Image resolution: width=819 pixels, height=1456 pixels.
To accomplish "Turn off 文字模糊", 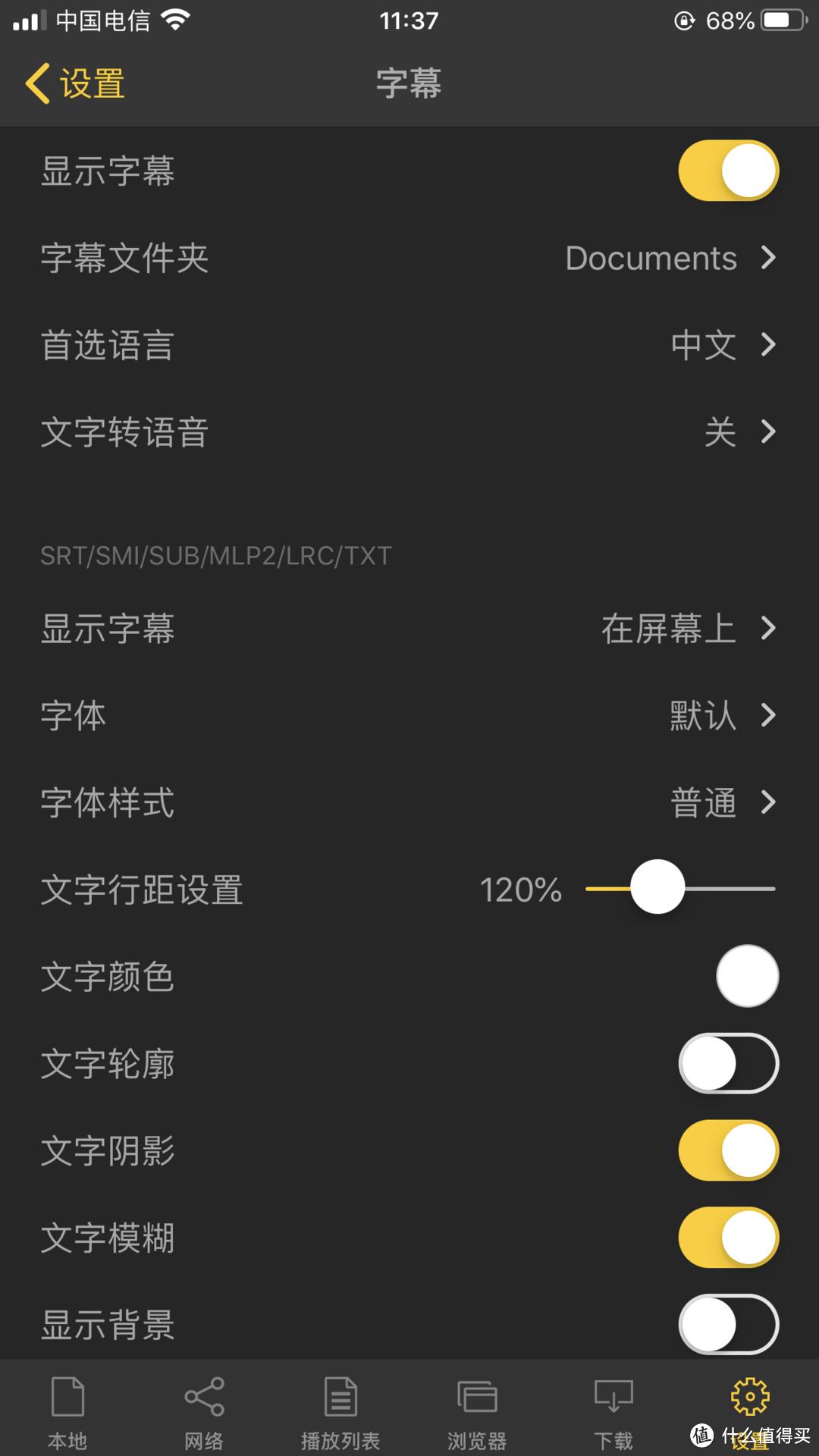I will pos(728,1238).
